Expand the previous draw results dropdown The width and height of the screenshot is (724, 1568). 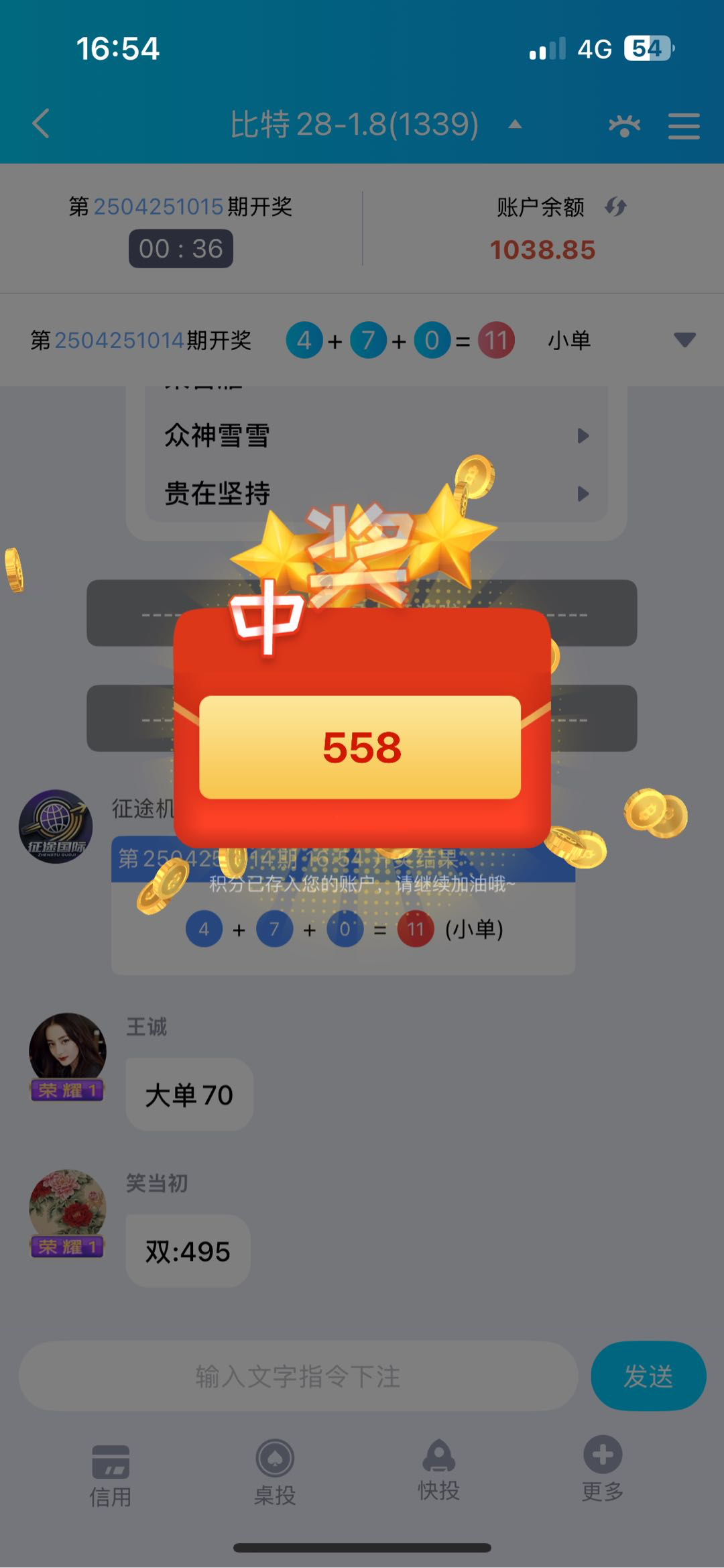coord(684,340)
